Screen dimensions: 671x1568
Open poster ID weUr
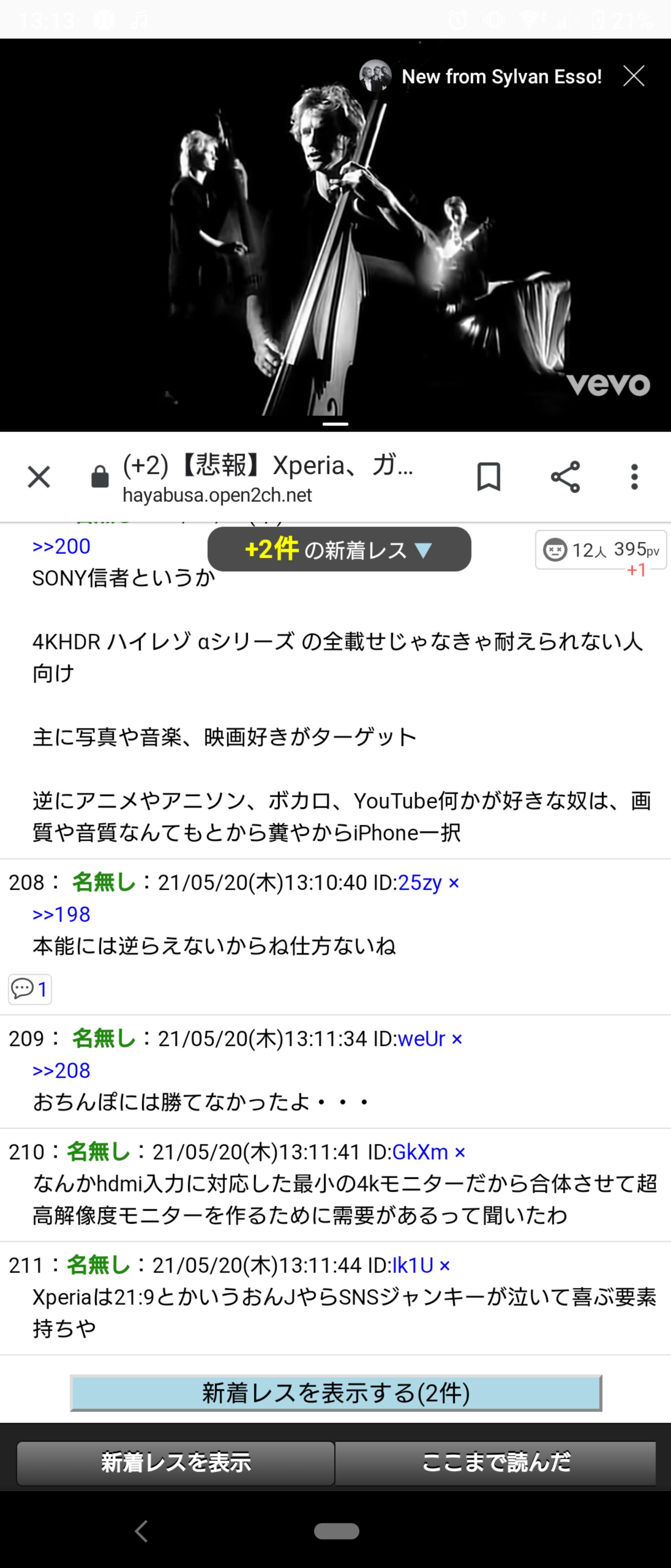click(x=422, y=1039)
